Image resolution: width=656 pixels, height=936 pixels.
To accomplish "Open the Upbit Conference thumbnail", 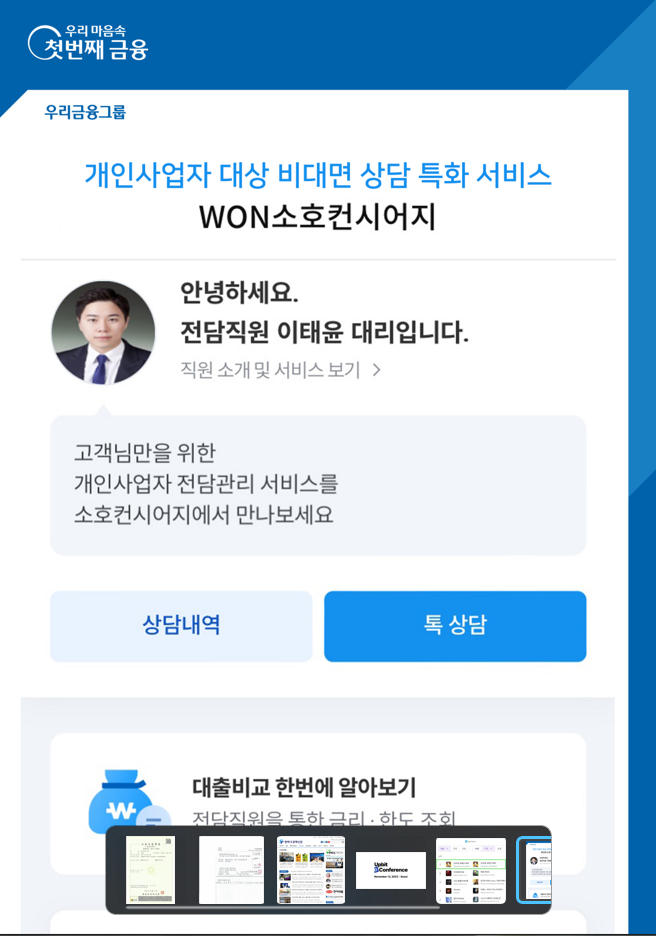I will click(x=390, y=871).
